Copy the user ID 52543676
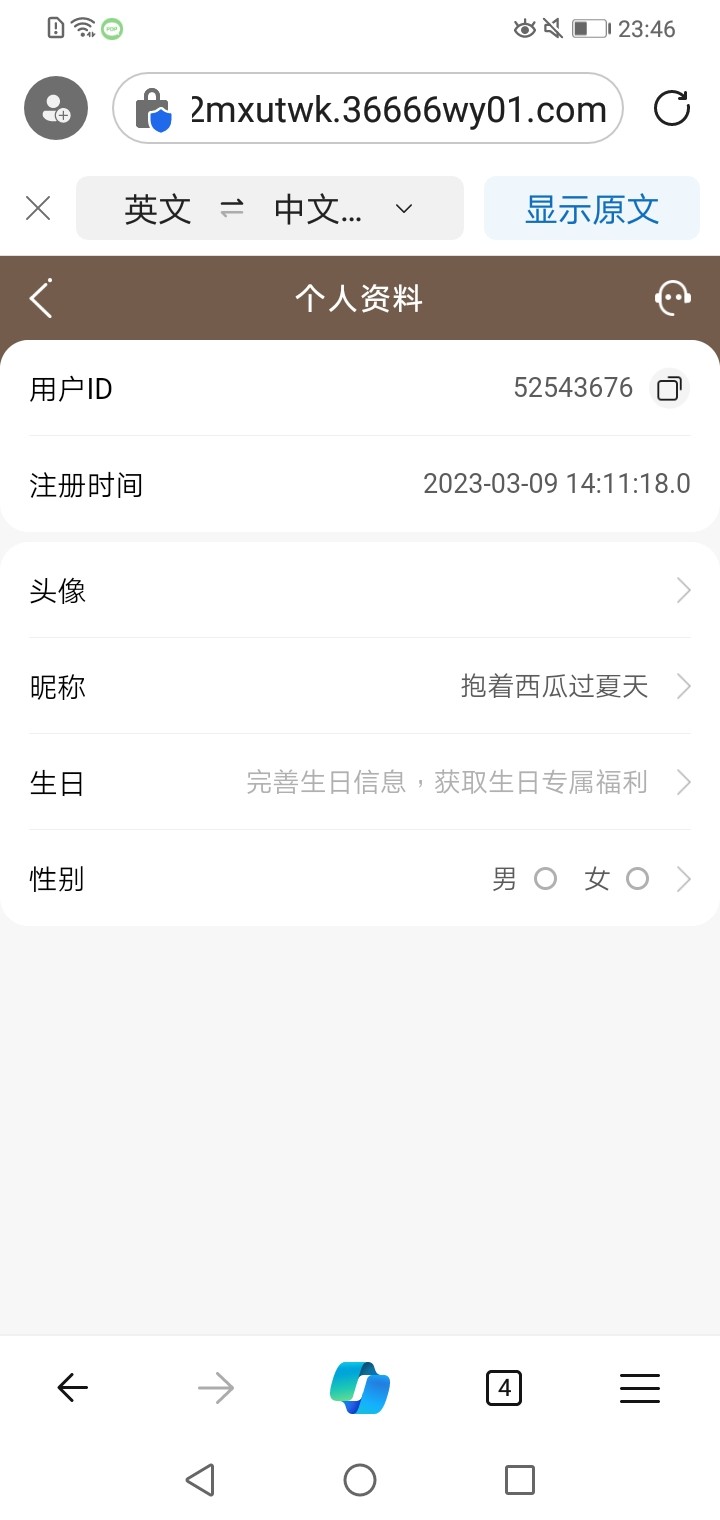Viewport: 720px width, 1520px height. (x=669, y=388)
